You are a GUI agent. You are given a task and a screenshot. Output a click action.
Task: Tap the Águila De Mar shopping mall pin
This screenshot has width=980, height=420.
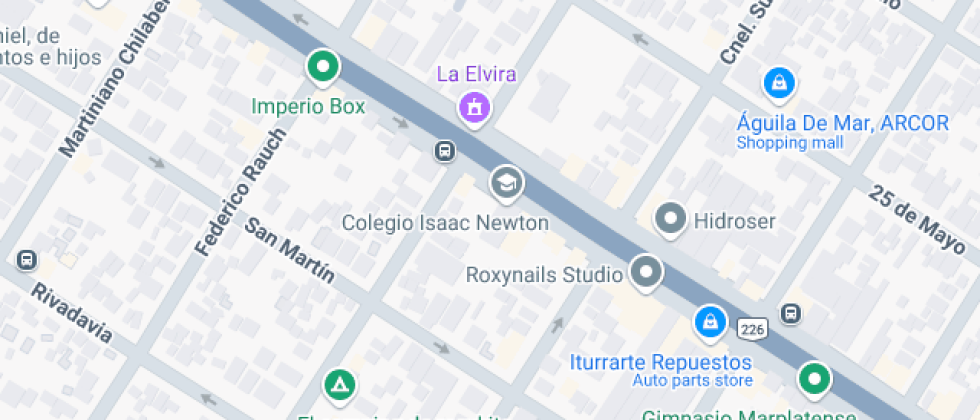pyautogui.click(x=778, y=84)
